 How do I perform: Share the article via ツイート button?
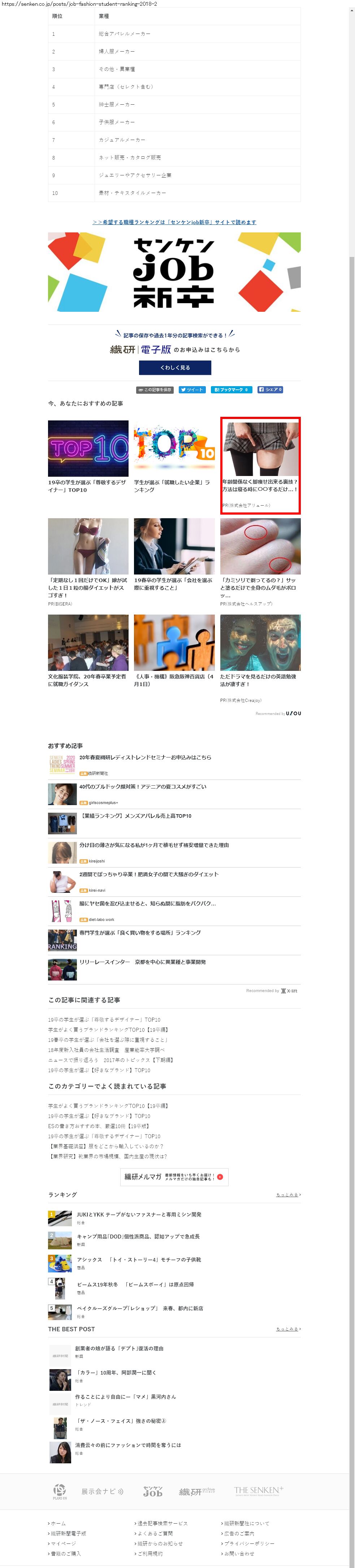[192, 390]
